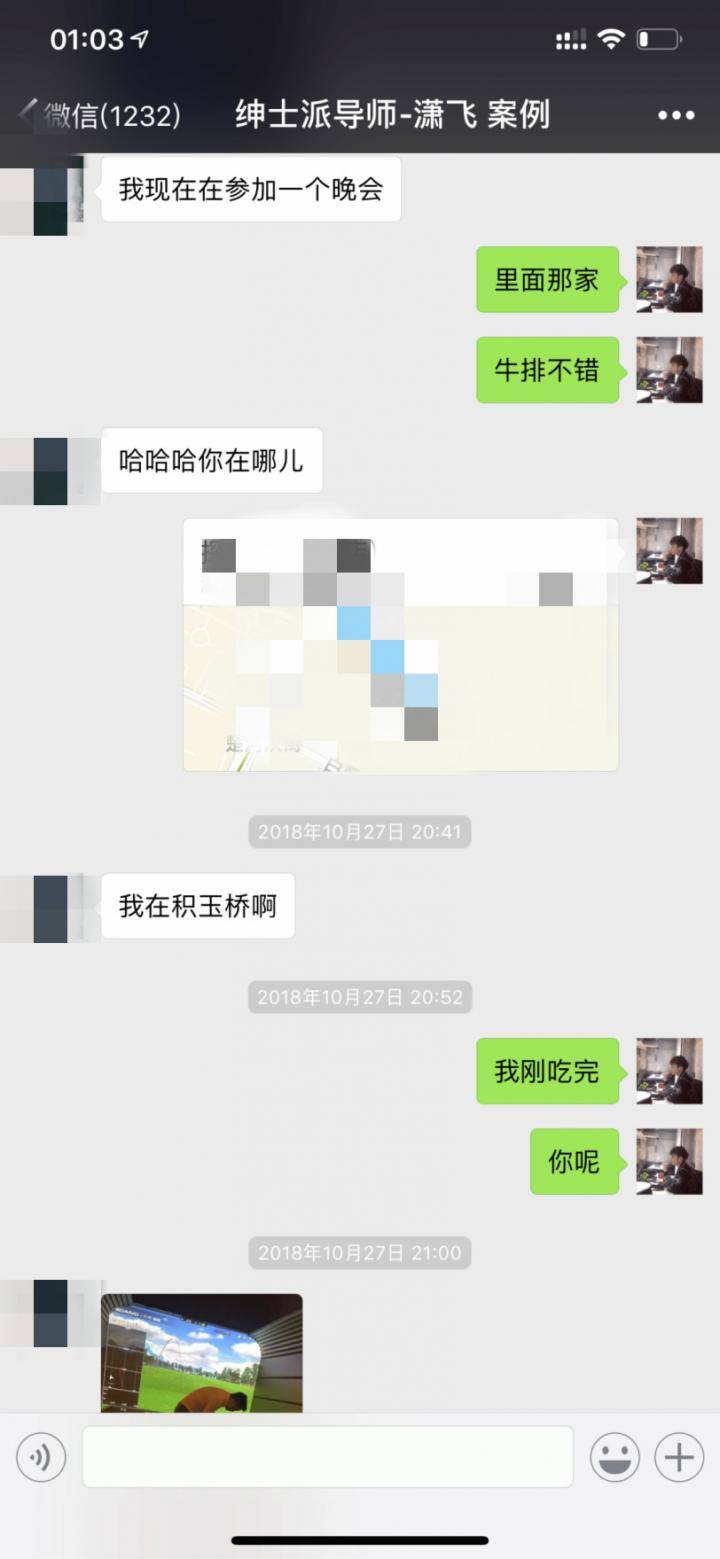Open the chat info three-dots menu
The image size is (720, 1559).
pos(676,116)
